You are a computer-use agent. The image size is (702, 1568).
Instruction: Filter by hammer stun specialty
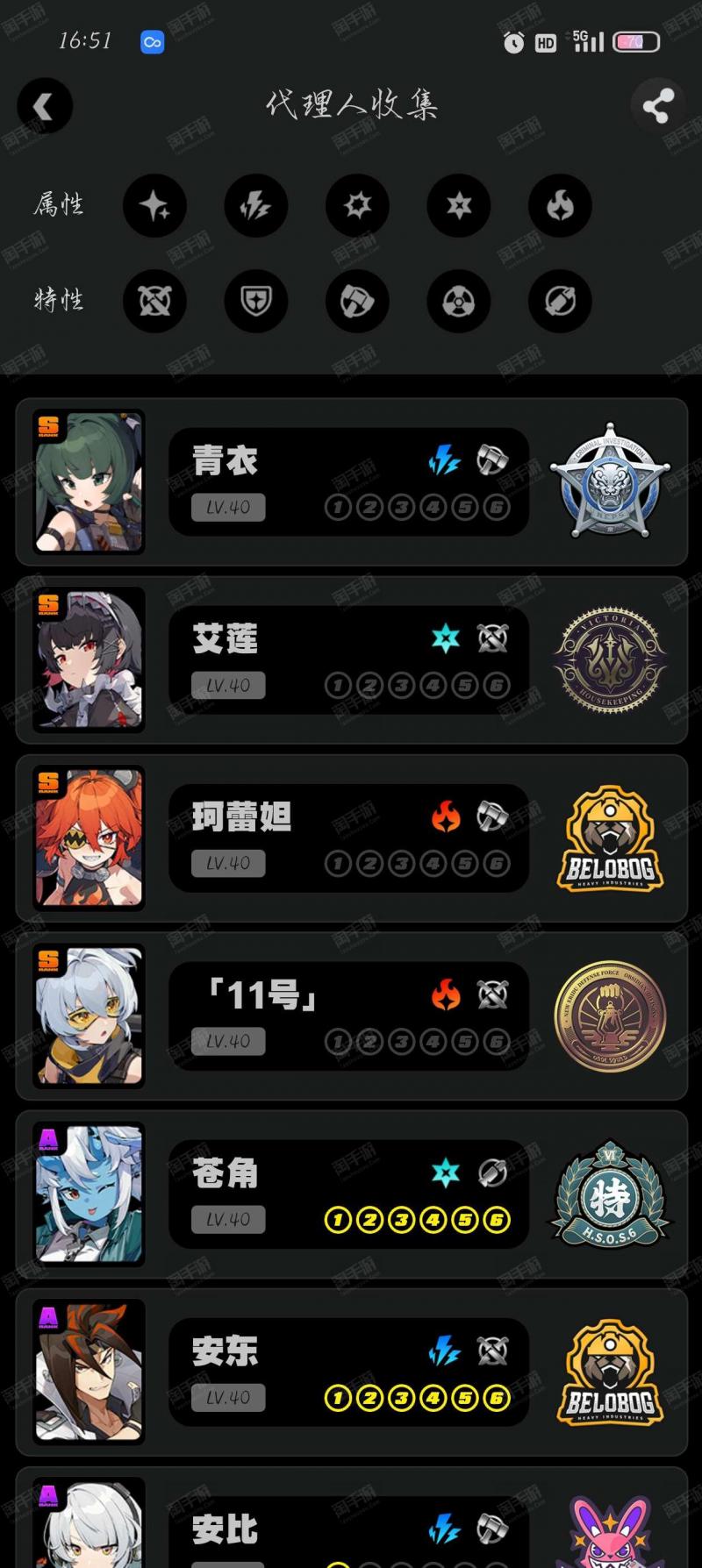click(x=357, y=301)
